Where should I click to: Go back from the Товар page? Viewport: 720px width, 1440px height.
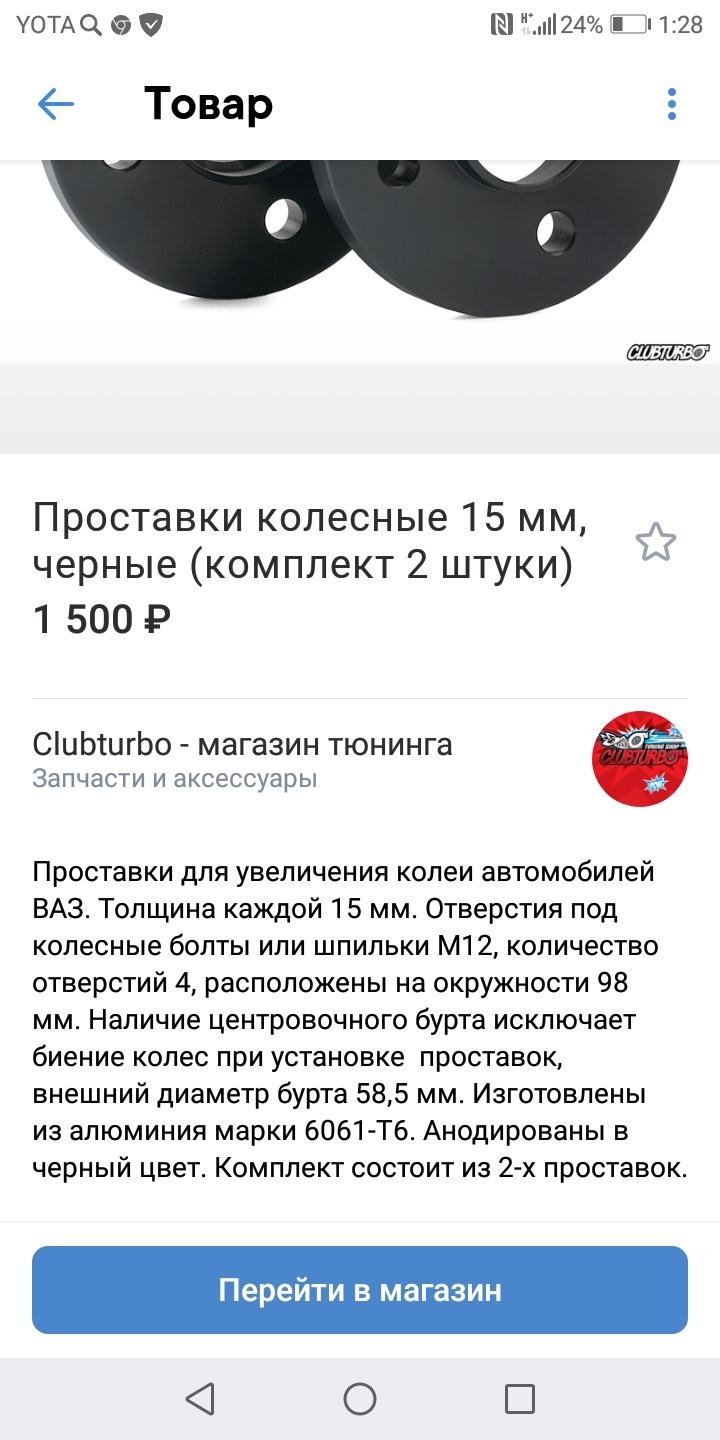[x=56, y=104]
